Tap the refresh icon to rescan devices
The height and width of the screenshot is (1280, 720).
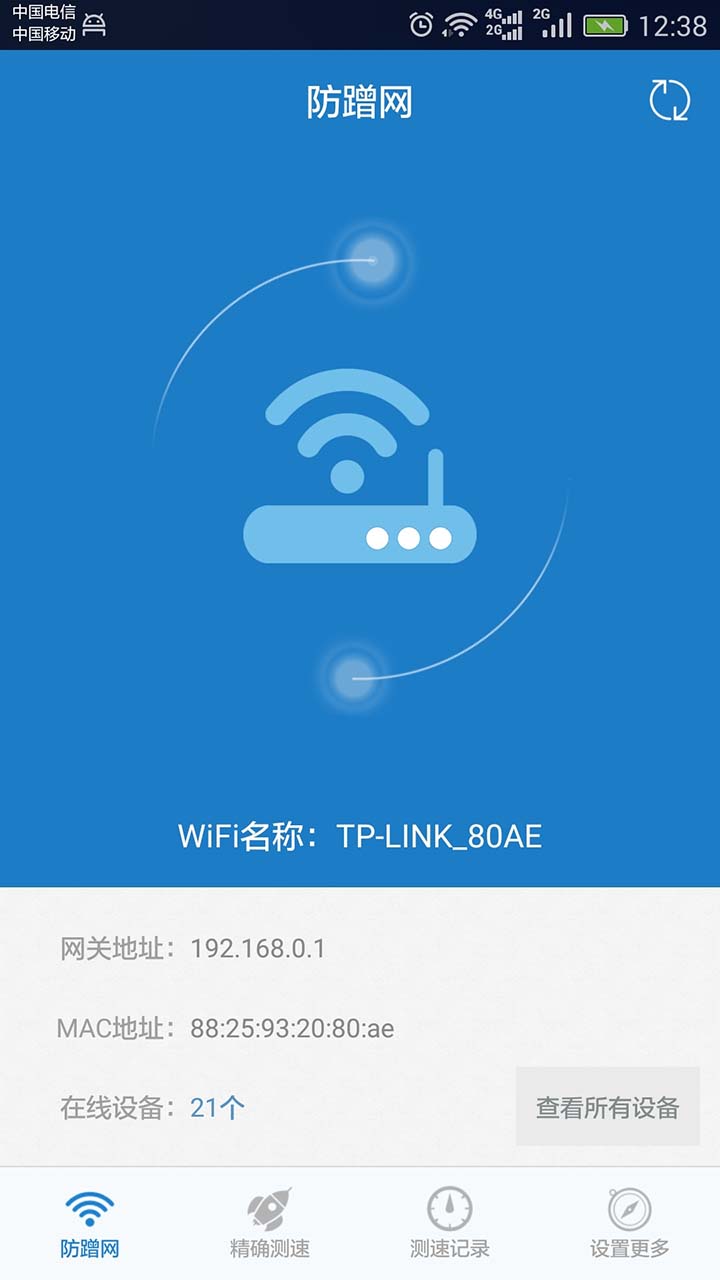click(x=672, y=100)
